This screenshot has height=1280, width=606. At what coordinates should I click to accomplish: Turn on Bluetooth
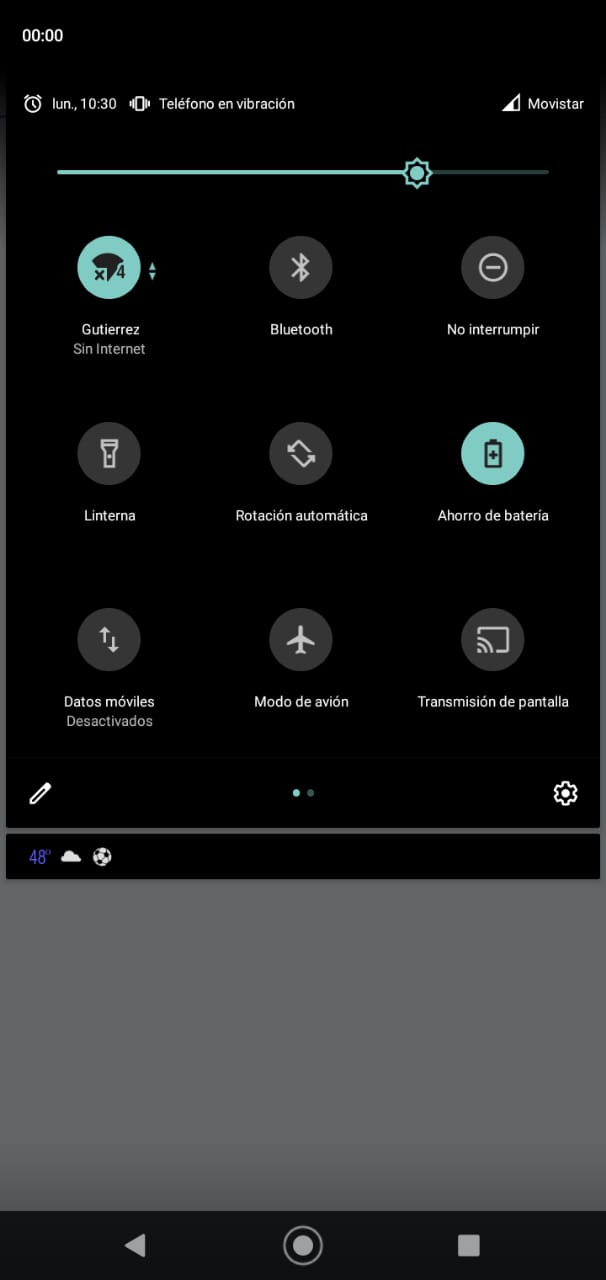coord(301,267)
